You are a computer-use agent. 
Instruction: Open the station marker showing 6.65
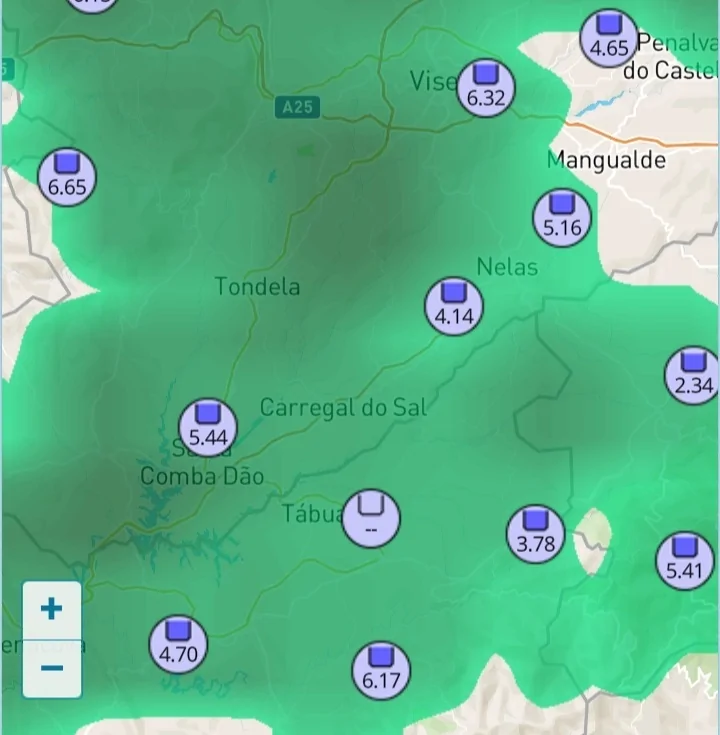(x=67, y=177)
